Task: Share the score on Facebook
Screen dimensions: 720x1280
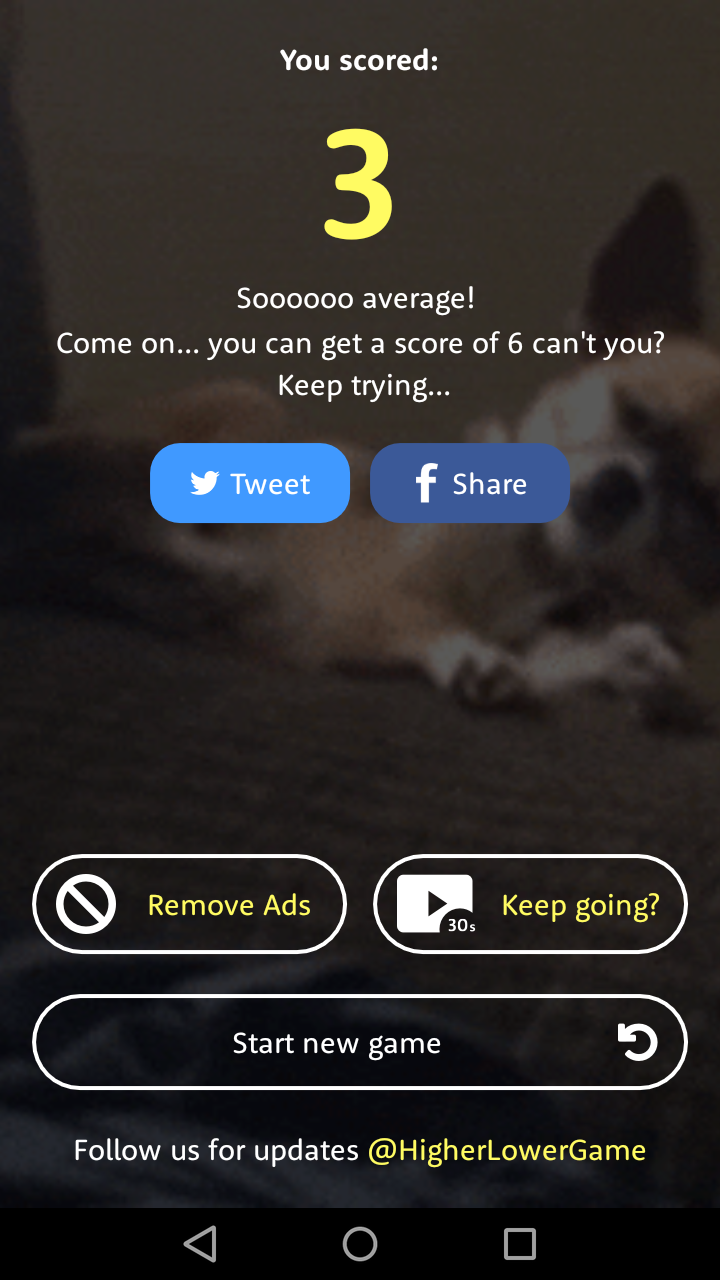Action: coord(470,483)
